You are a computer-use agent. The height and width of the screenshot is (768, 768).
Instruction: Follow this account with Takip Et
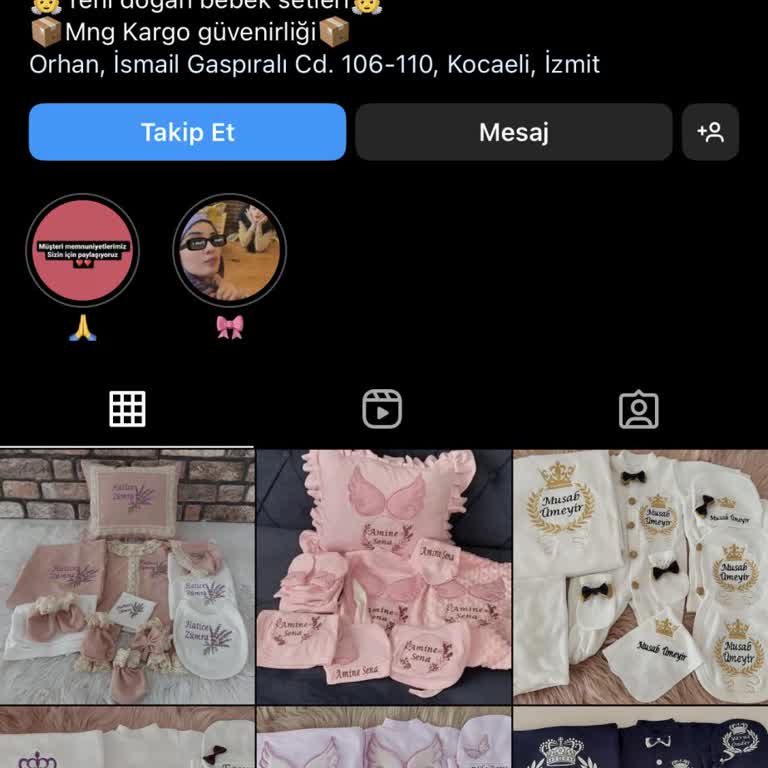click(187, 132)
